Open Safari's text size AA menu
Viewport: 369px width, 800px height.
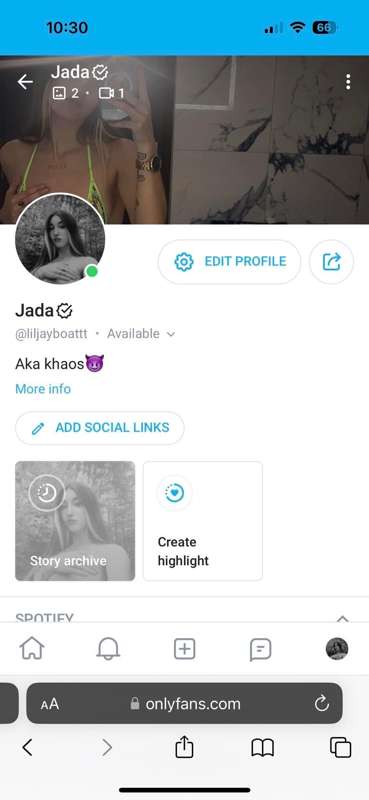(50, 705)
